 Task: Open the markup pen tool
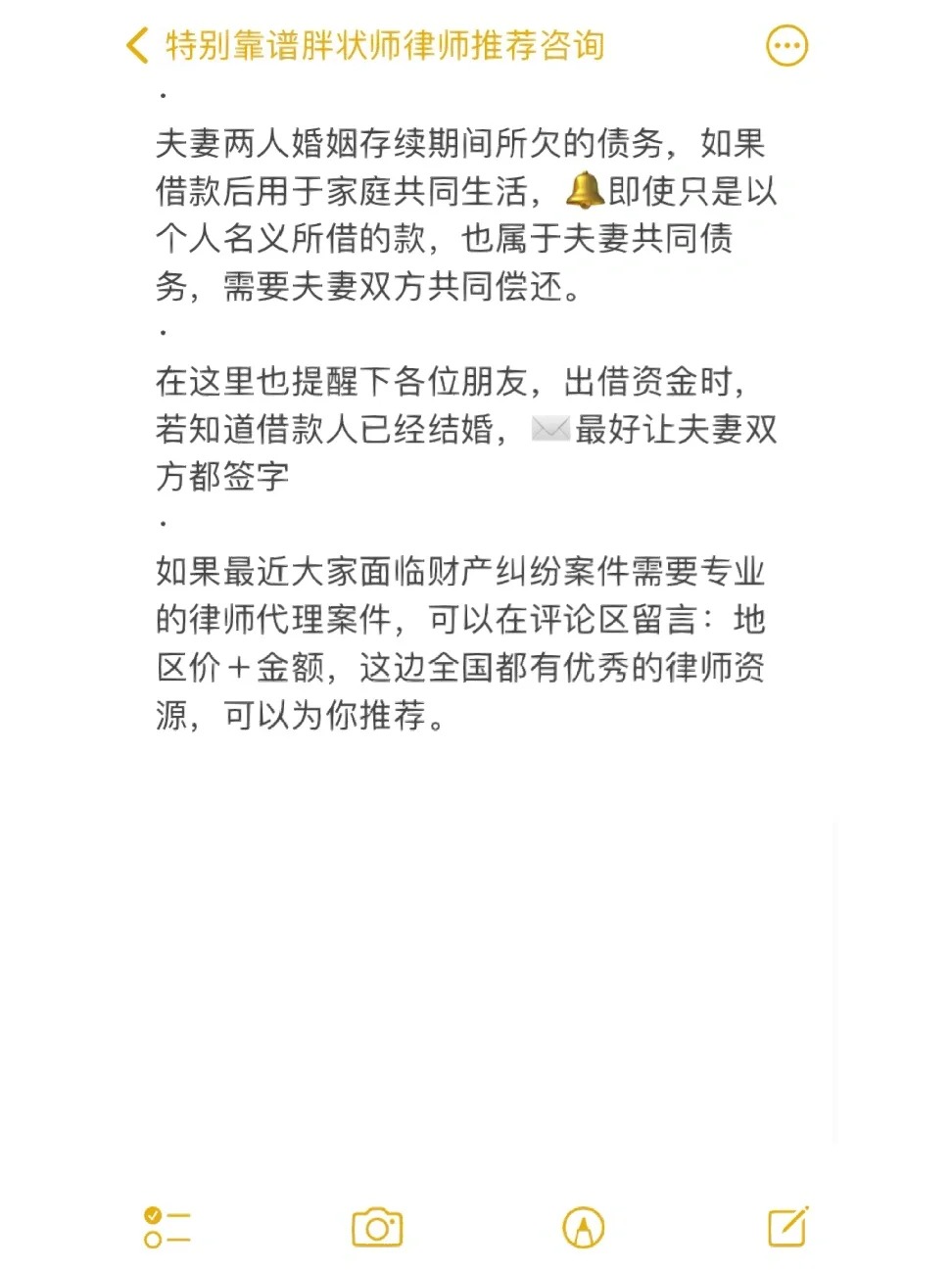[584, 1227]
